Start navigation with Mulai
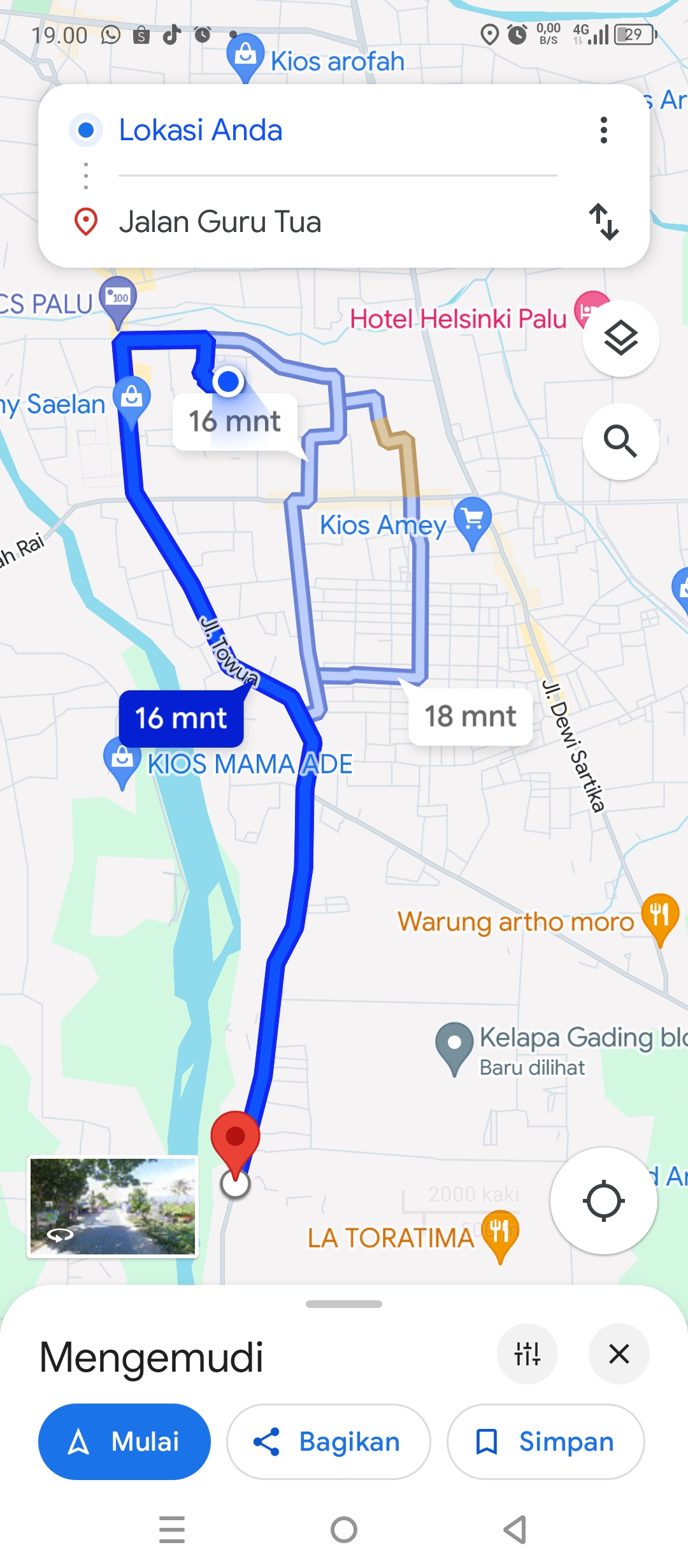688x1568 pixels. [x=124, y=1442]
